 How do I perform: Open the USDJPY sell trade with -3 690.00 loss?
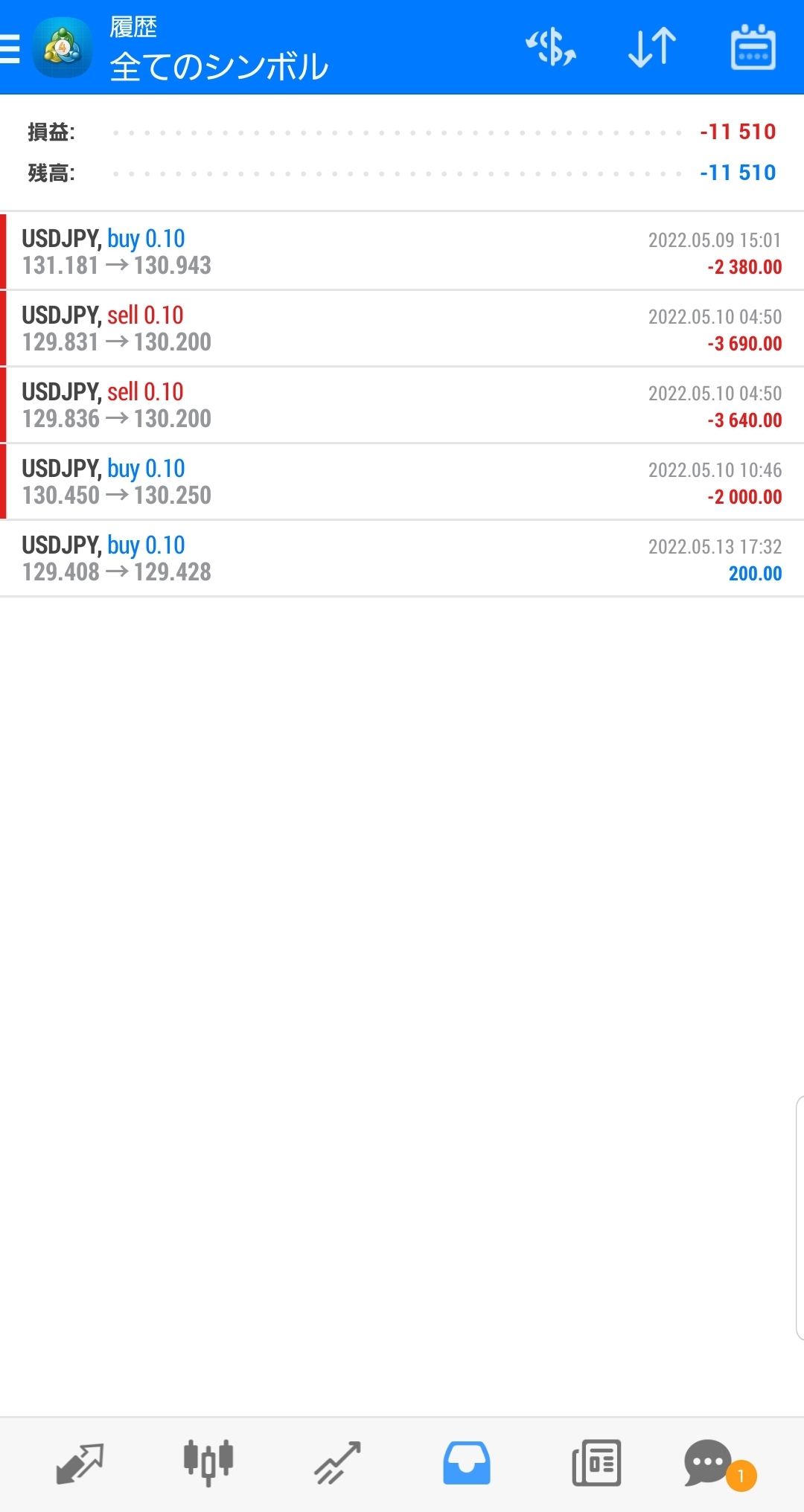pyautogui.click(x=402, y=328)
